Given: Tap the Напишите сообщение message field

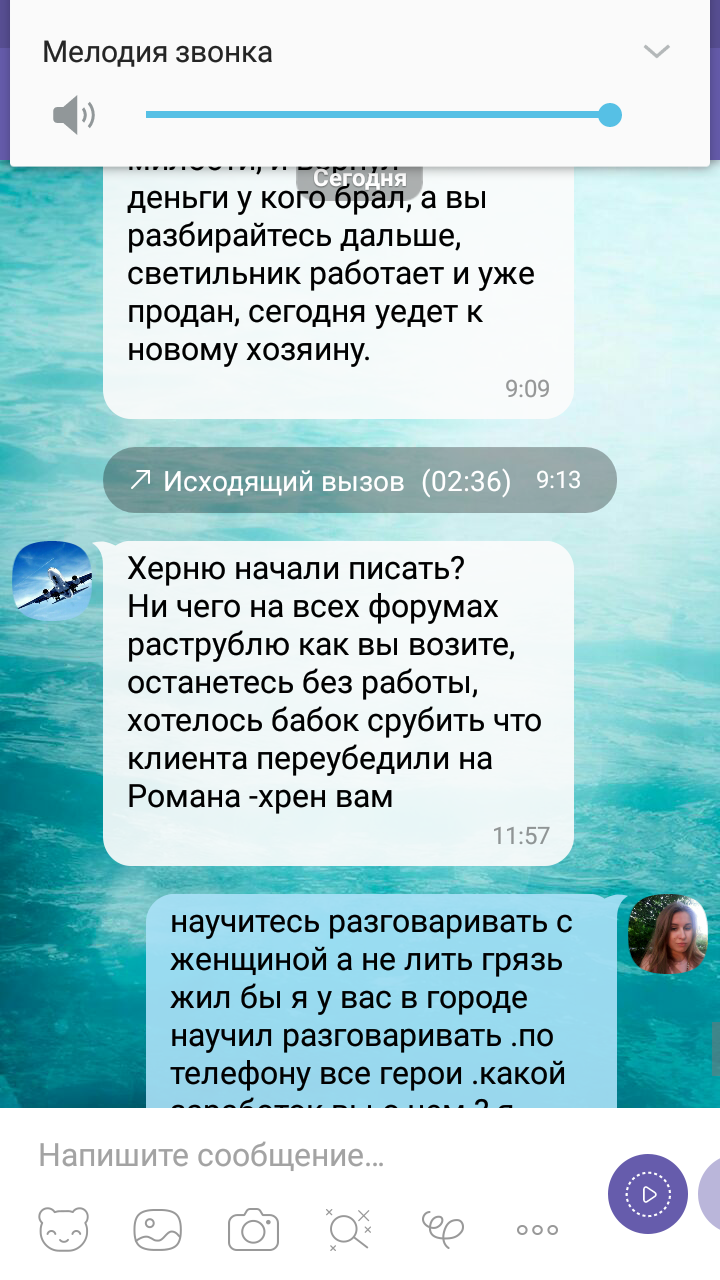Looking at the screenshot, I should pyautogui.click(x=300, y=1157).
